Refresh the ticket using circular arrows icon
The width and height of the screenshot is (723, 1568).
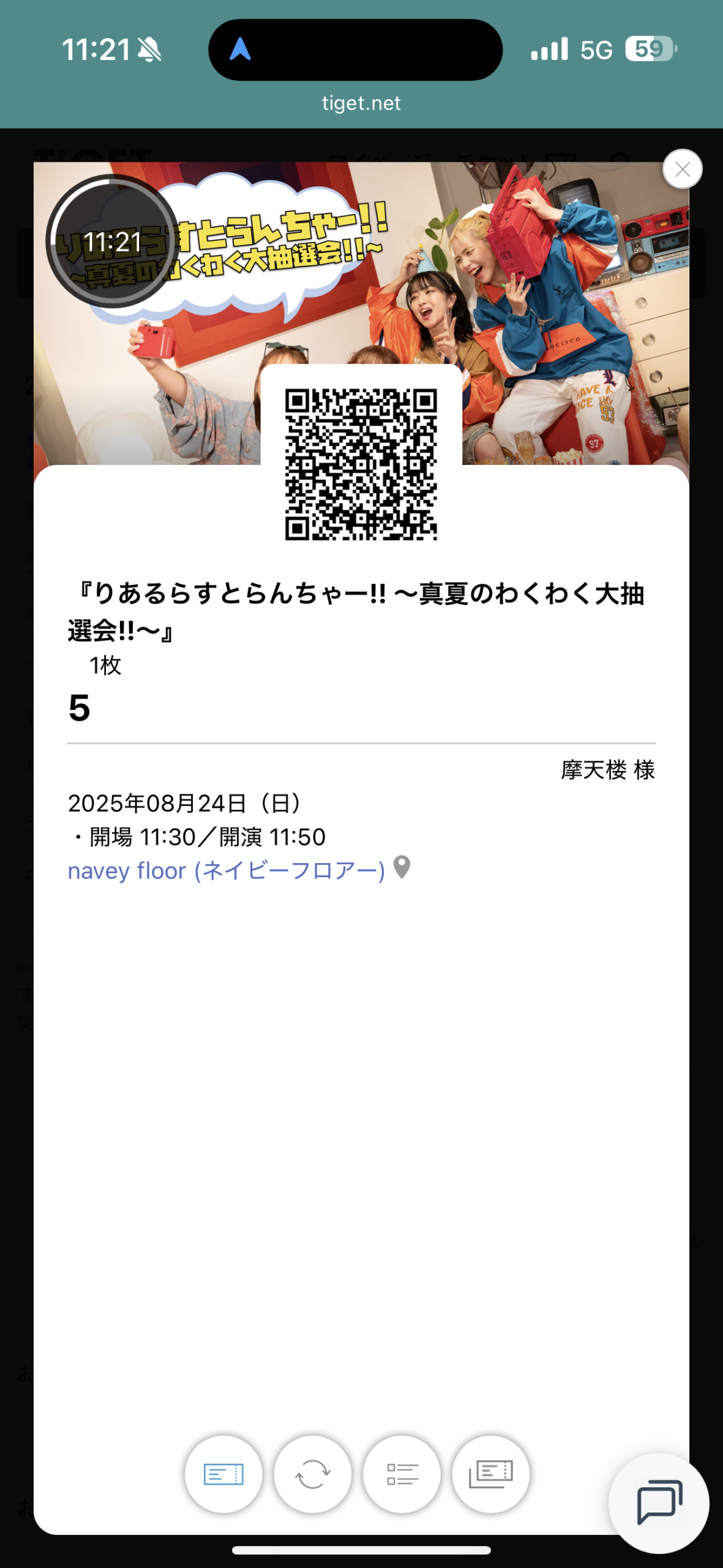[313, 1474]
